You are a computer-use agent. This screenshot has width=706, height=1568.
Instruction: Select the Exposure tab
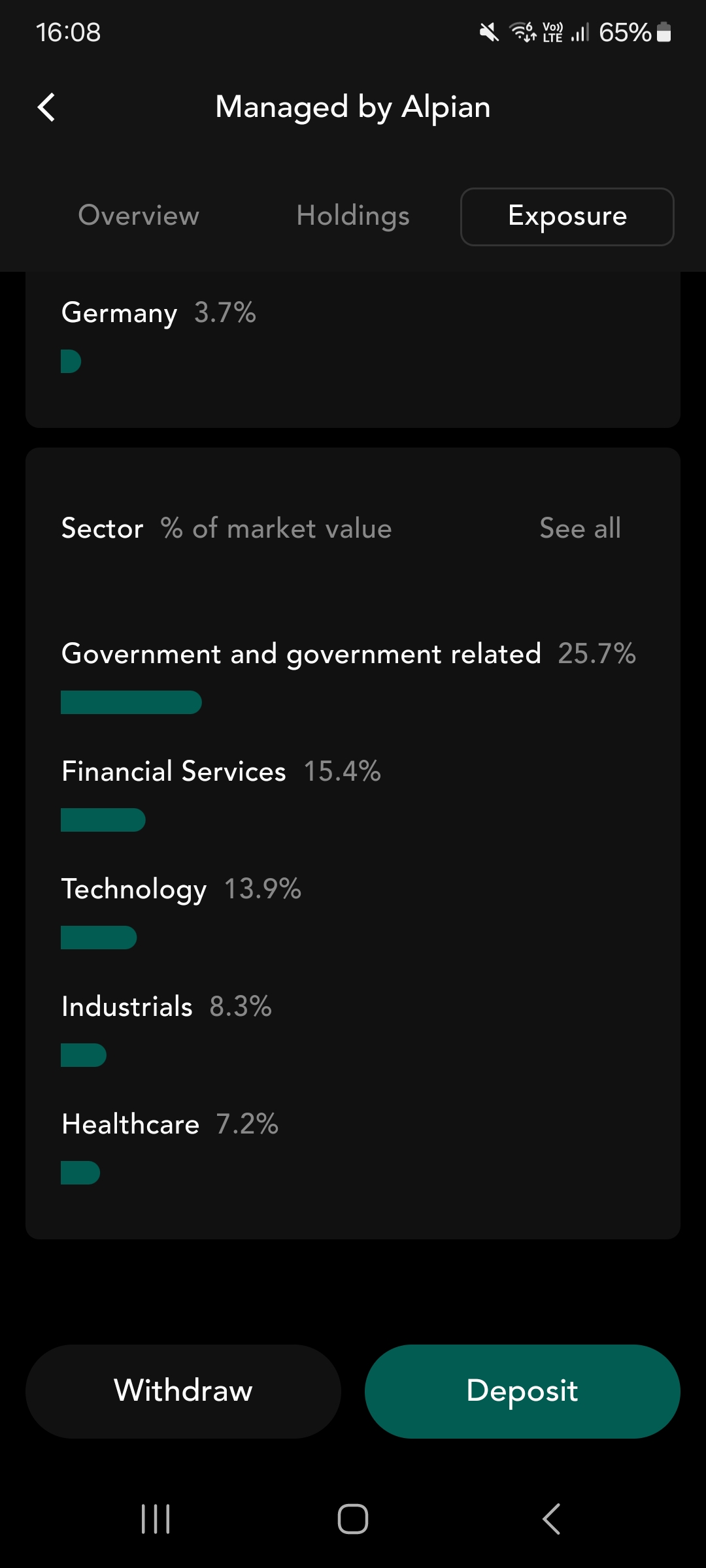point(567,217)
